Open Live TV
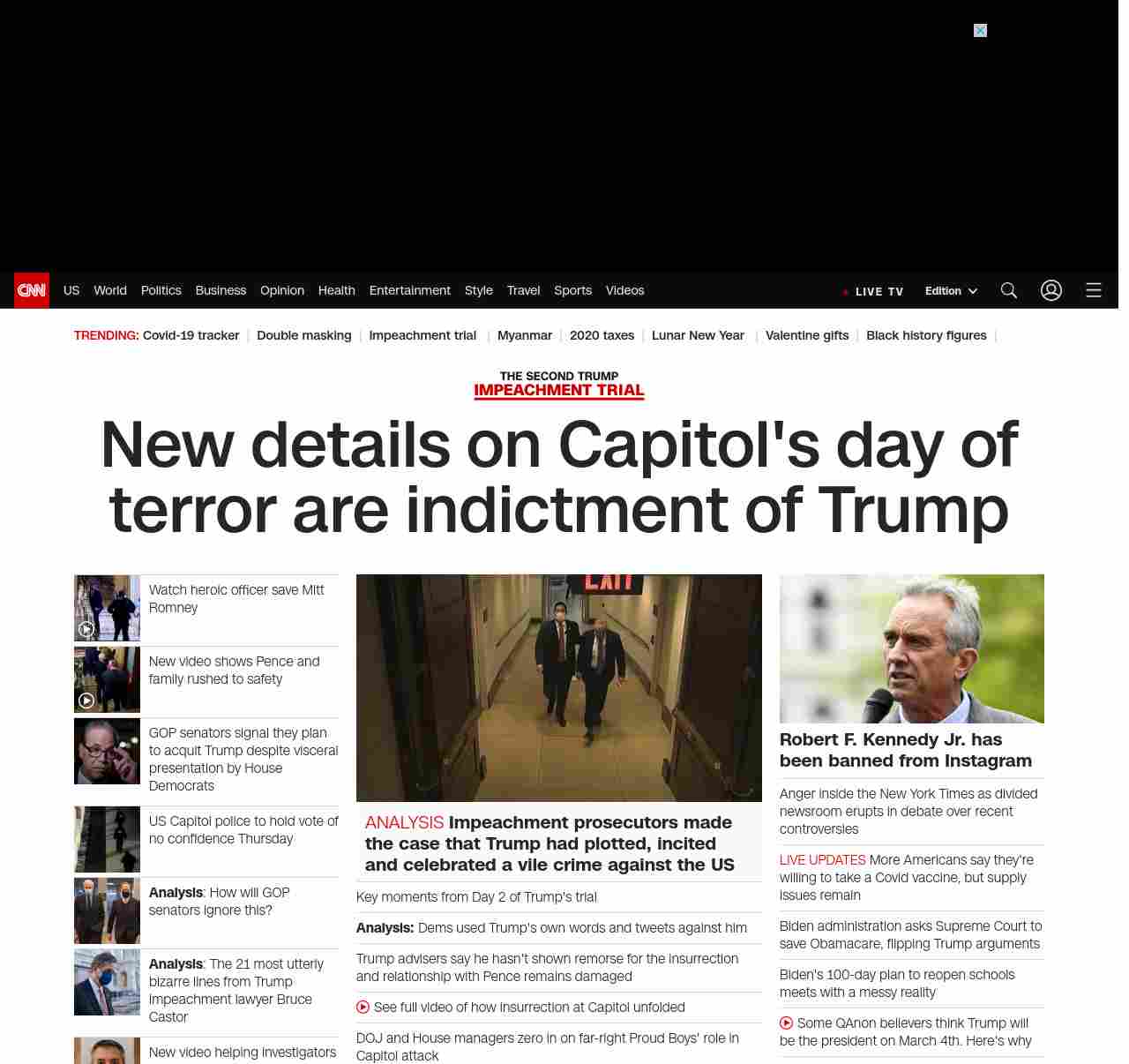The image size is (1129, 1064). point(874,291)
